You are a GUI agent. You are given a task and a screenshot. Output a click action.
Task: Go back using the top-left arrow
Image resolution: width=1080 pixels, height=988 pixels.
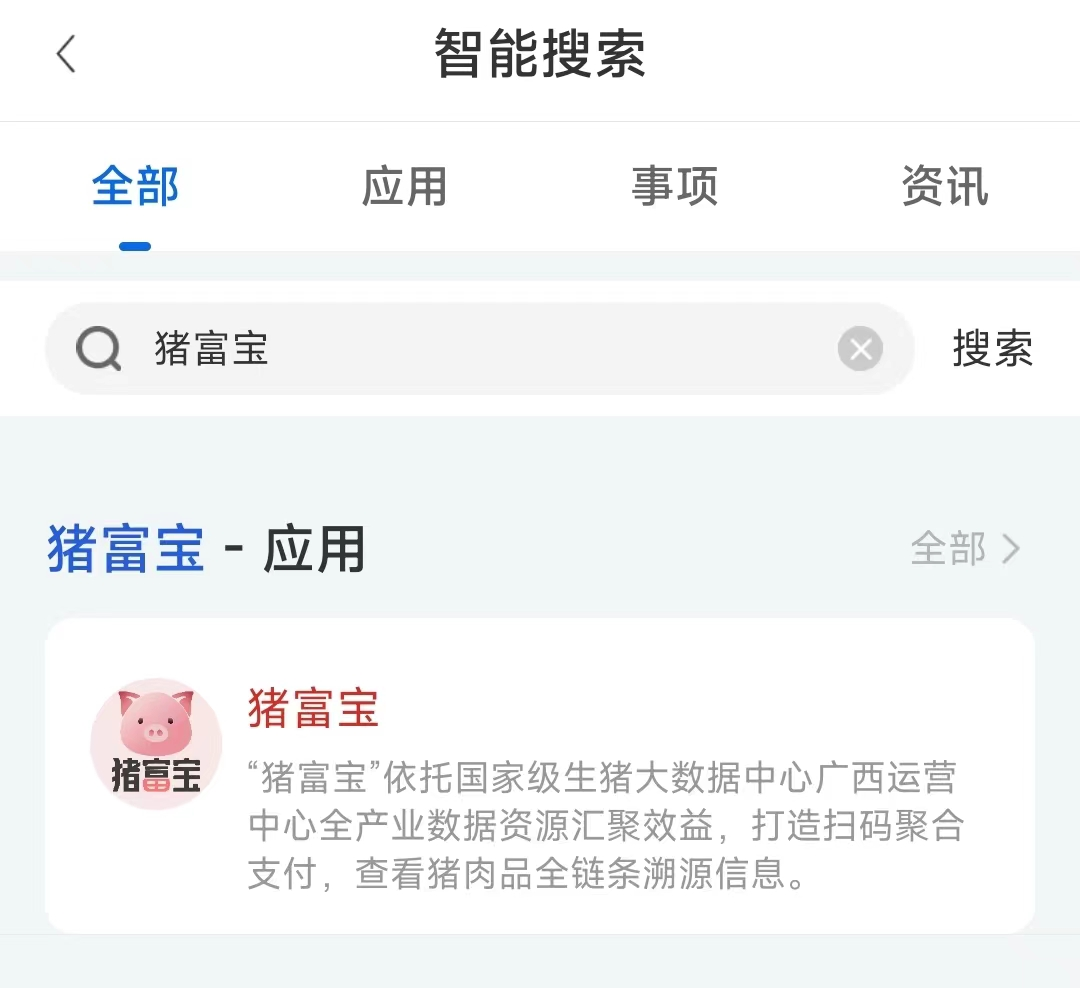pyautogui.click(x=66, y=55)
